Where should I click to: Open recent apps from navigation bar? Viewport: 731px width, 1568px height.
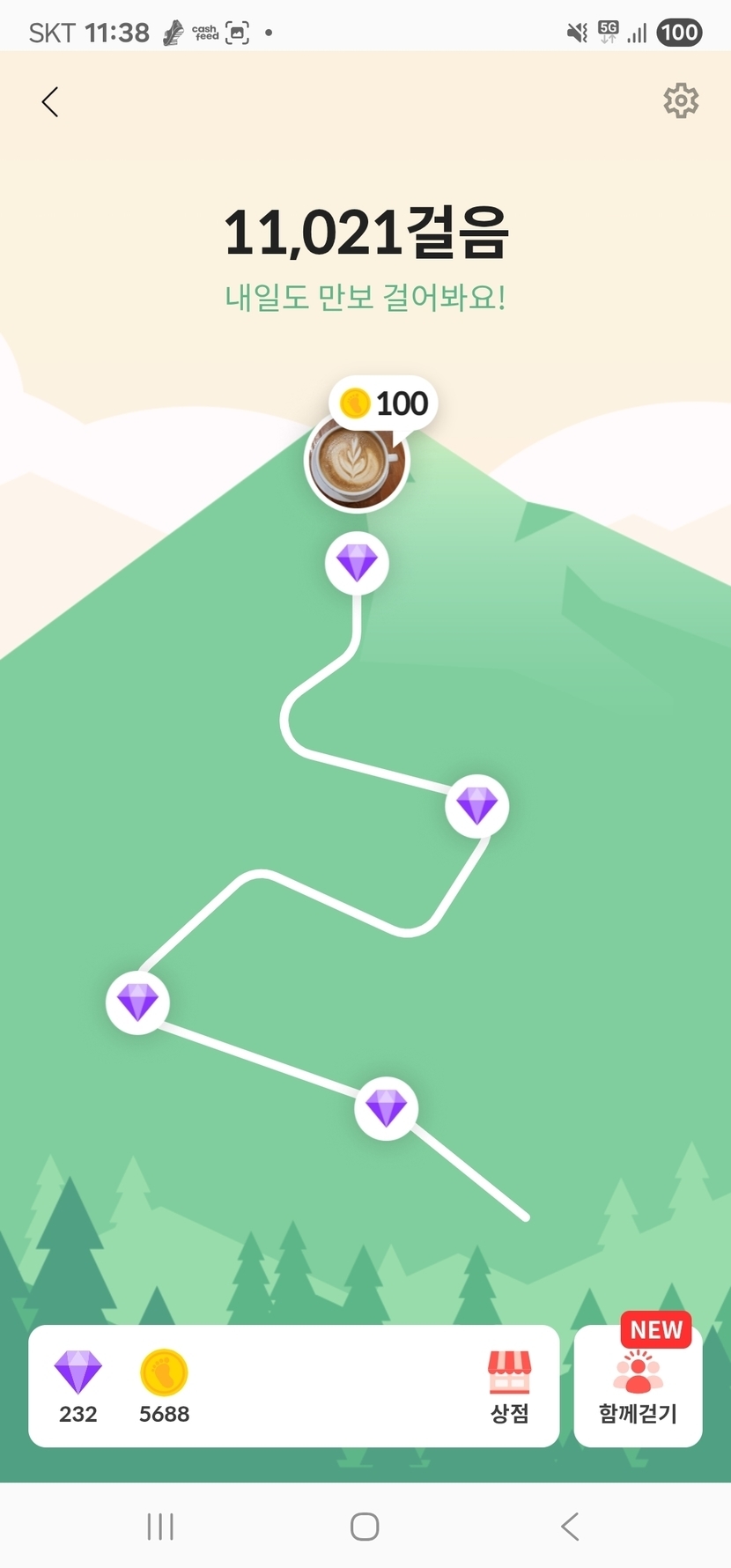pos(160,1526)
